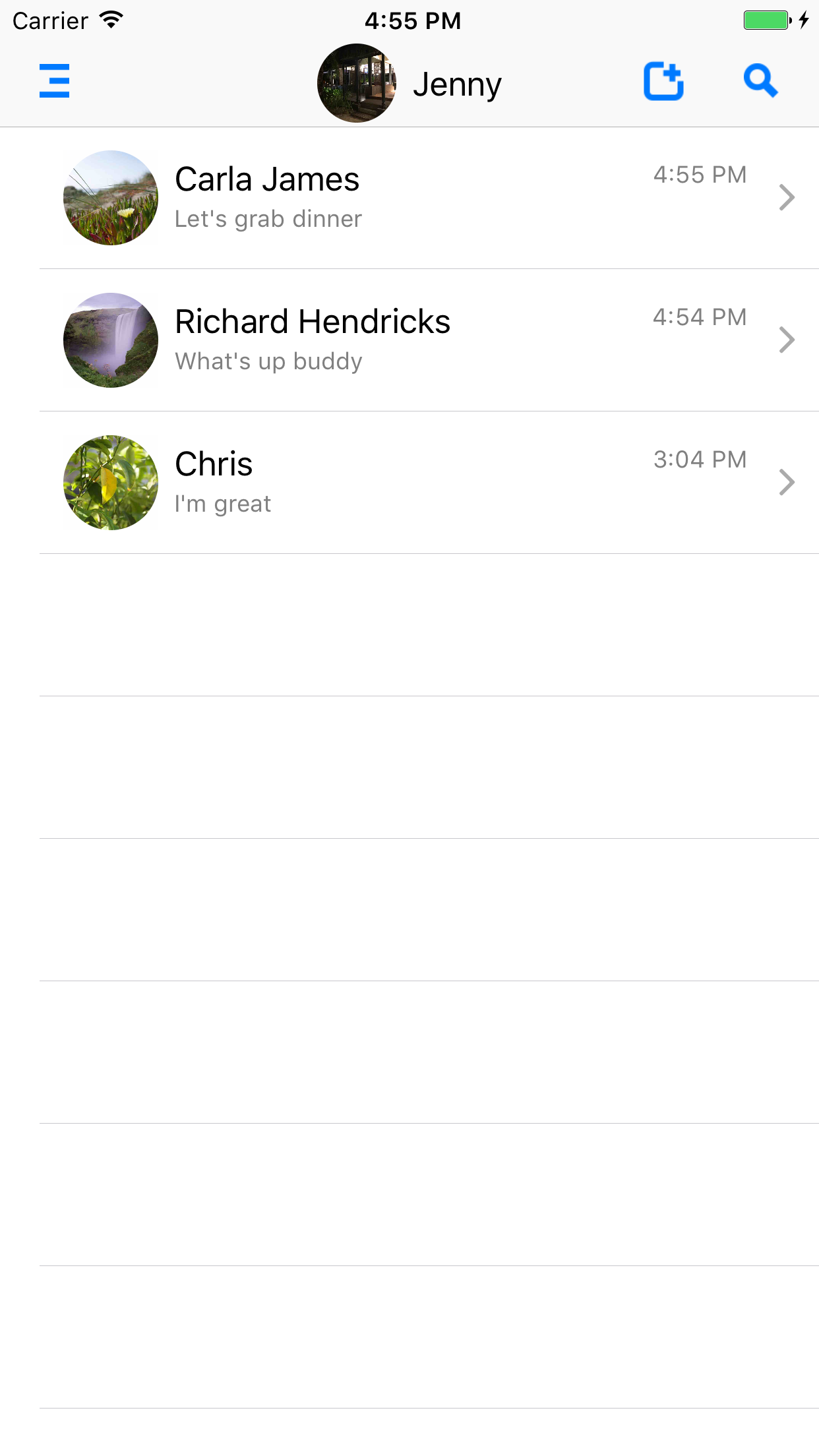Tap Jenny's profile picture in the navbar
This screenshot has width=819, height=1456.
point(356,82)
